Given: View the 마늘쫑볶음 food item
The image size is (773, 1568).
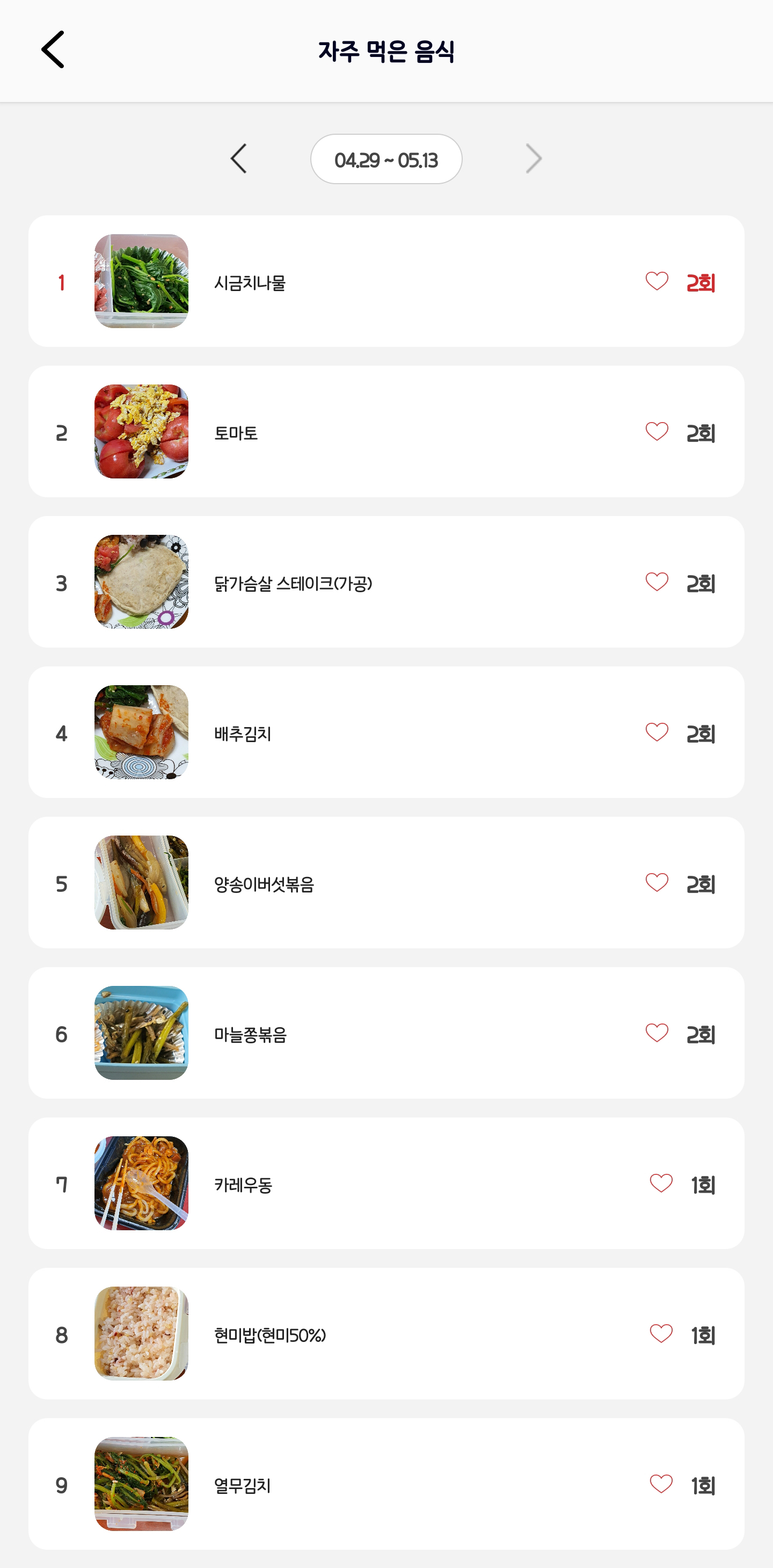Looking at the screenshot, I should point(386,1033).
